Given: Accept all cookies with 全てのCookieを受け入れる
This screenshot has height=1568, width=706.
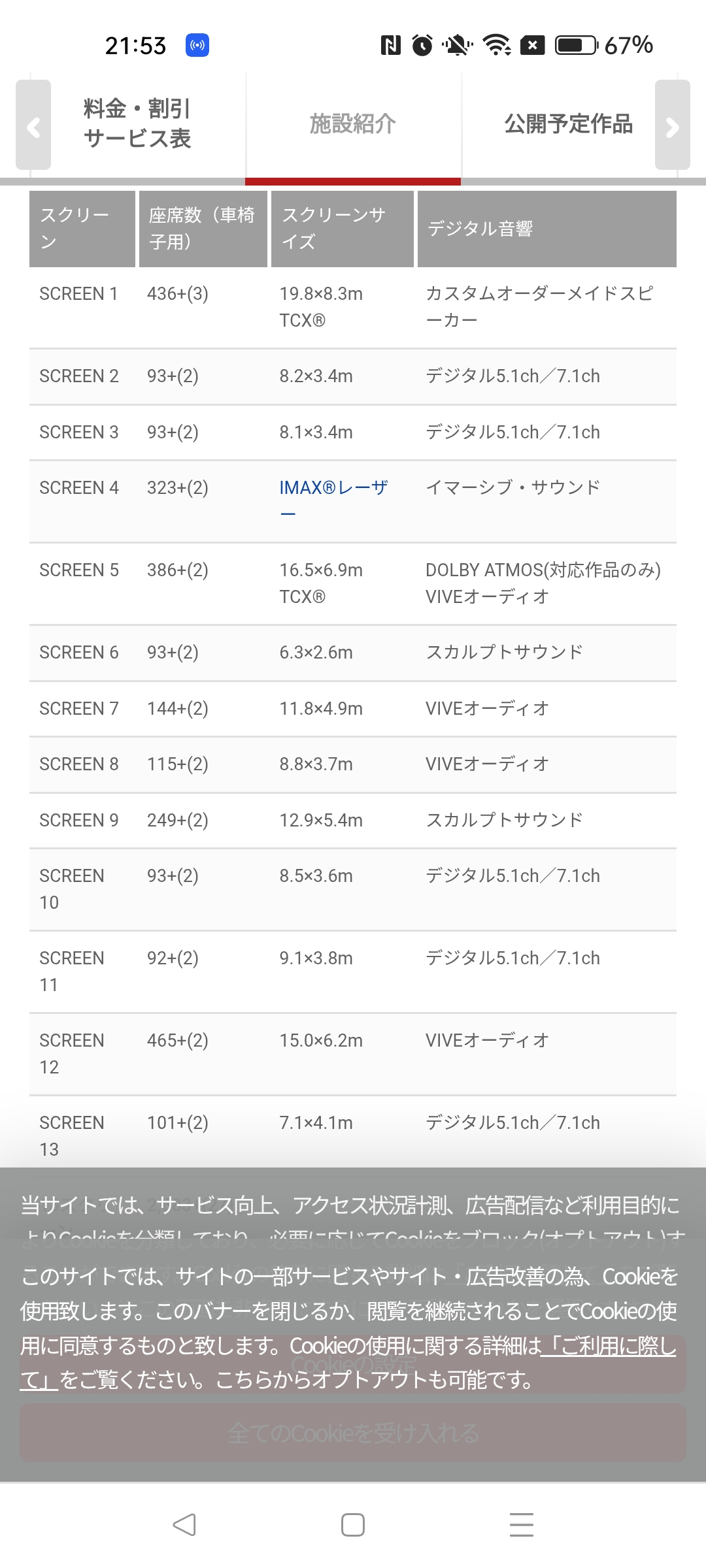Looking at the screenshot, I should coord(353,1433).
